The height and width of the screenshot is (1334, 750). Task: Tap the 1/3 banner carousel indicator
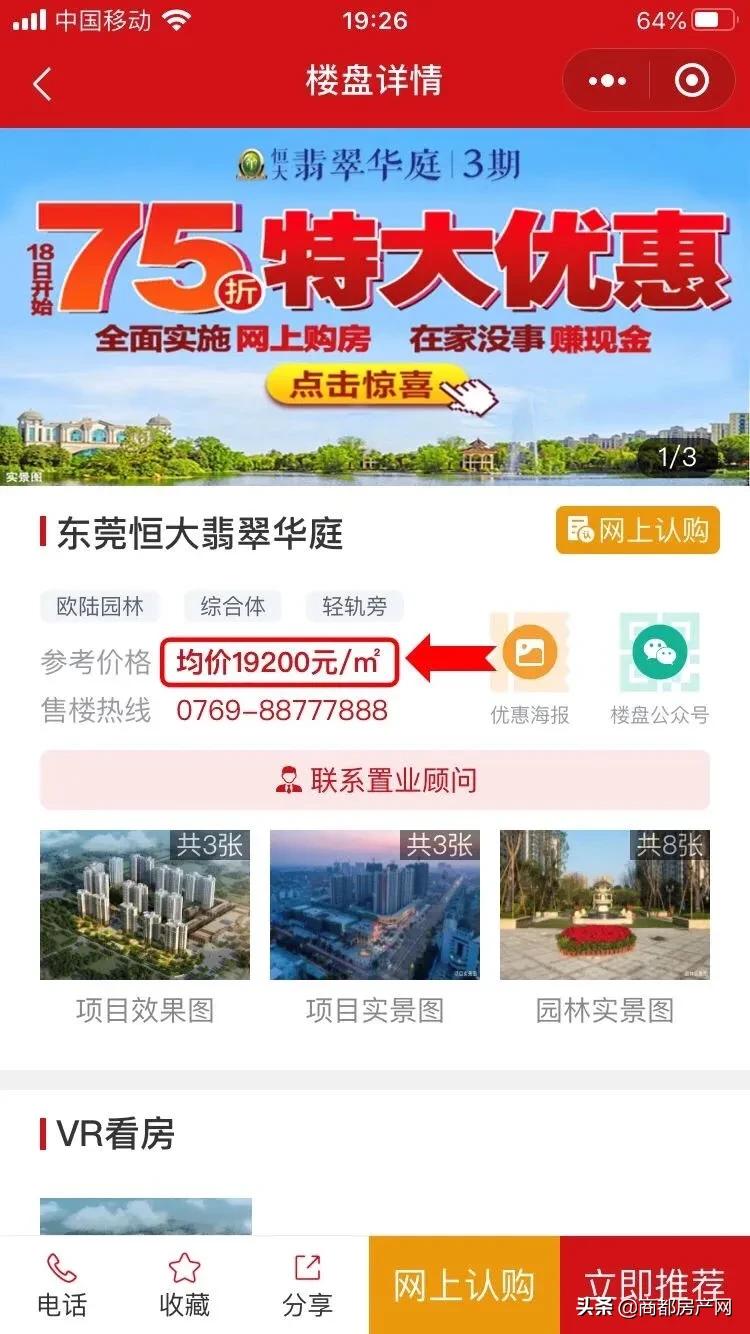(676, 456)
